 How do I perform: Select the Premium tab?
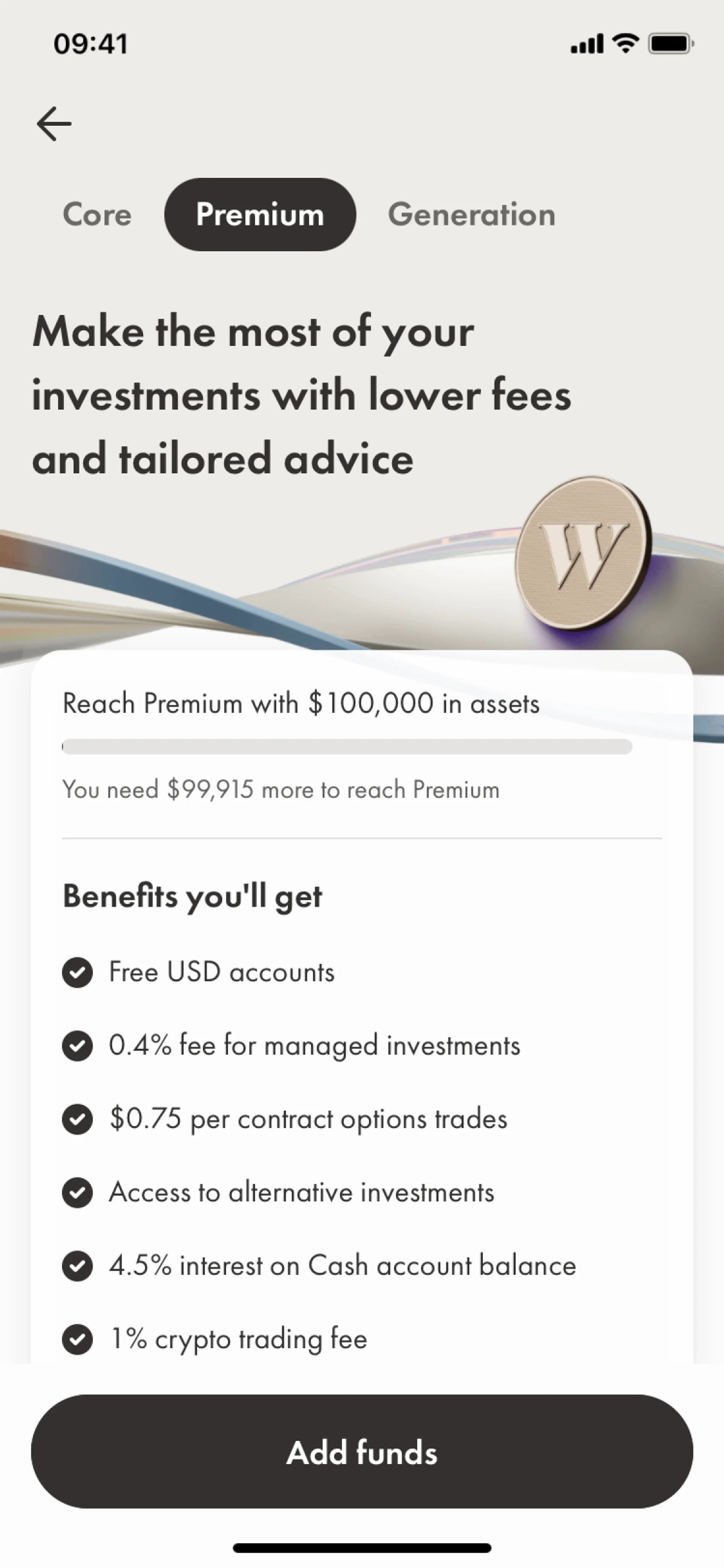click(x=260, y=215)
